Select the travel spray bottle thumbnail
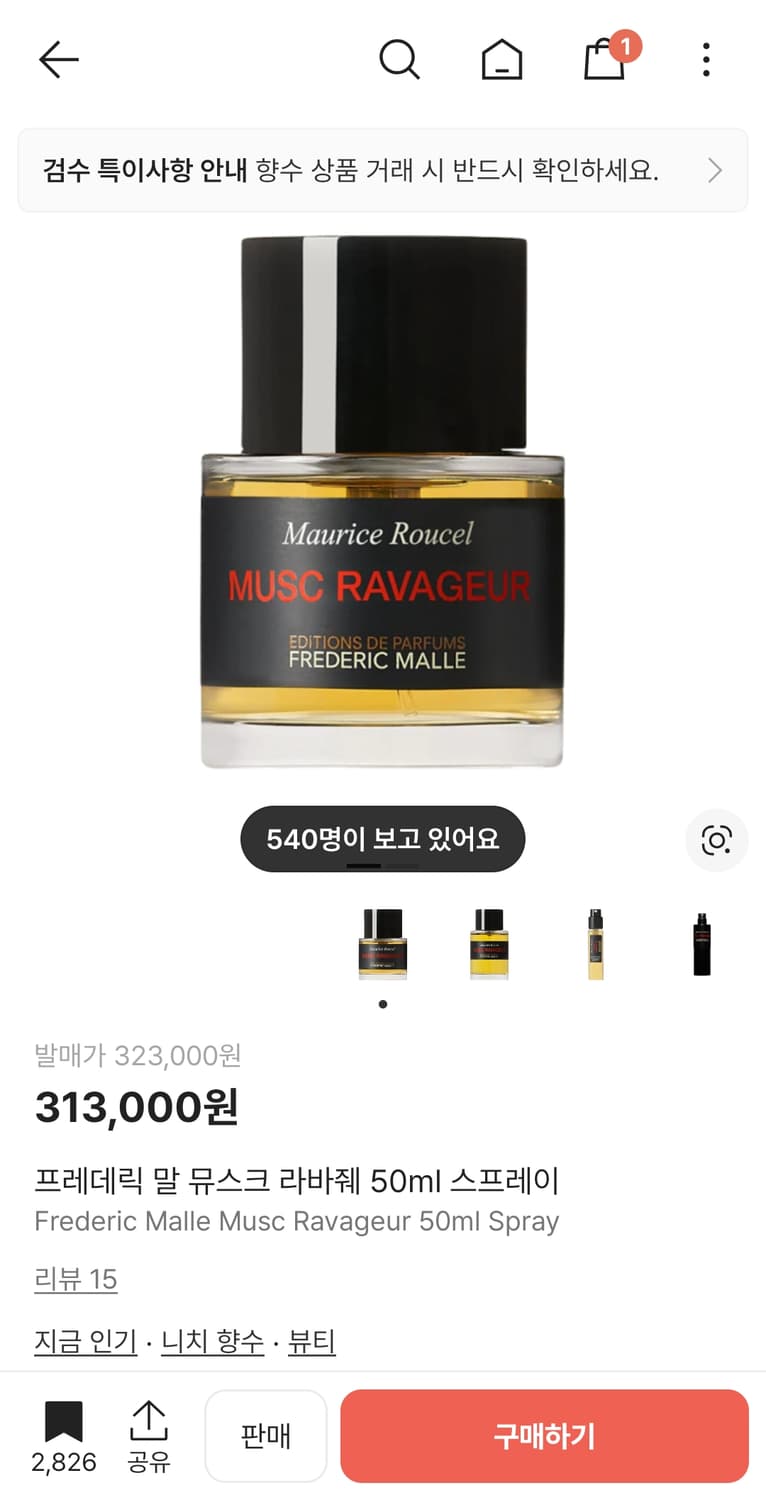Viewport: 766px width, 1500px height. click(x=596, y=943)
